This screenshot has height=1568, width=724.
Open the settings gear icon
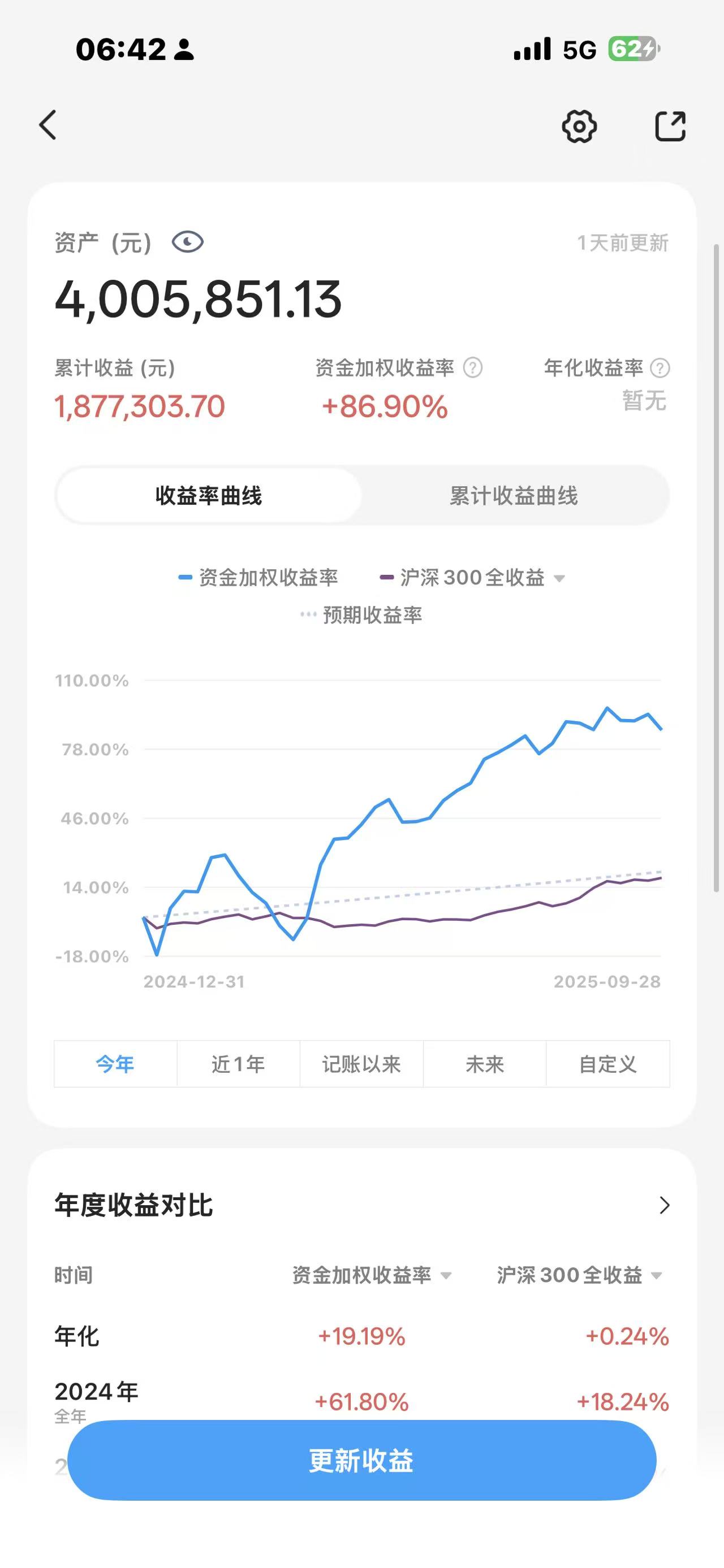pyautogui.click(x=579, y=127)
